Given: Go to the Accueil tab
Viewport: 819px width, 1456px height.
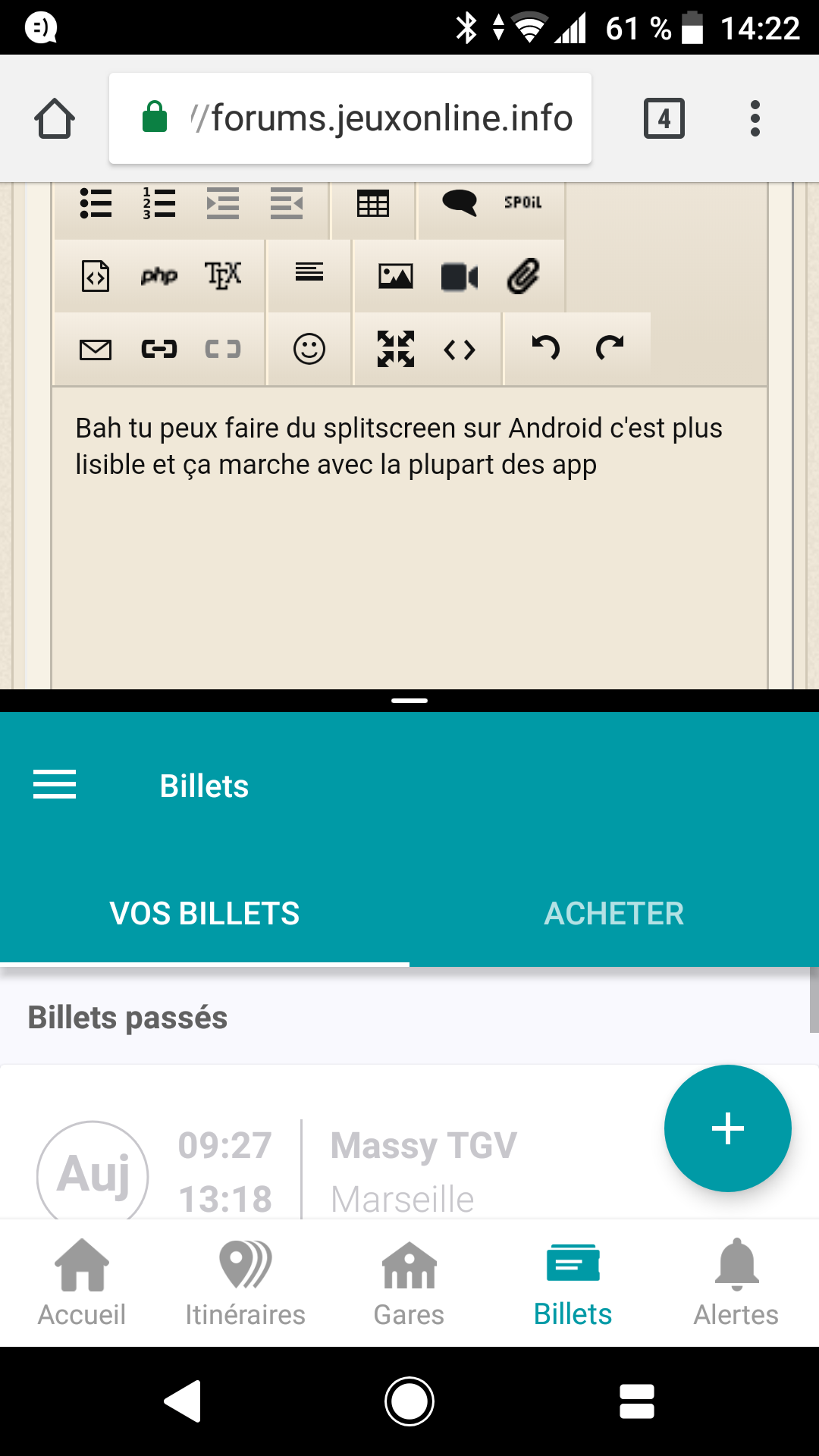Looking at the screenshot, I should 82,1282.
